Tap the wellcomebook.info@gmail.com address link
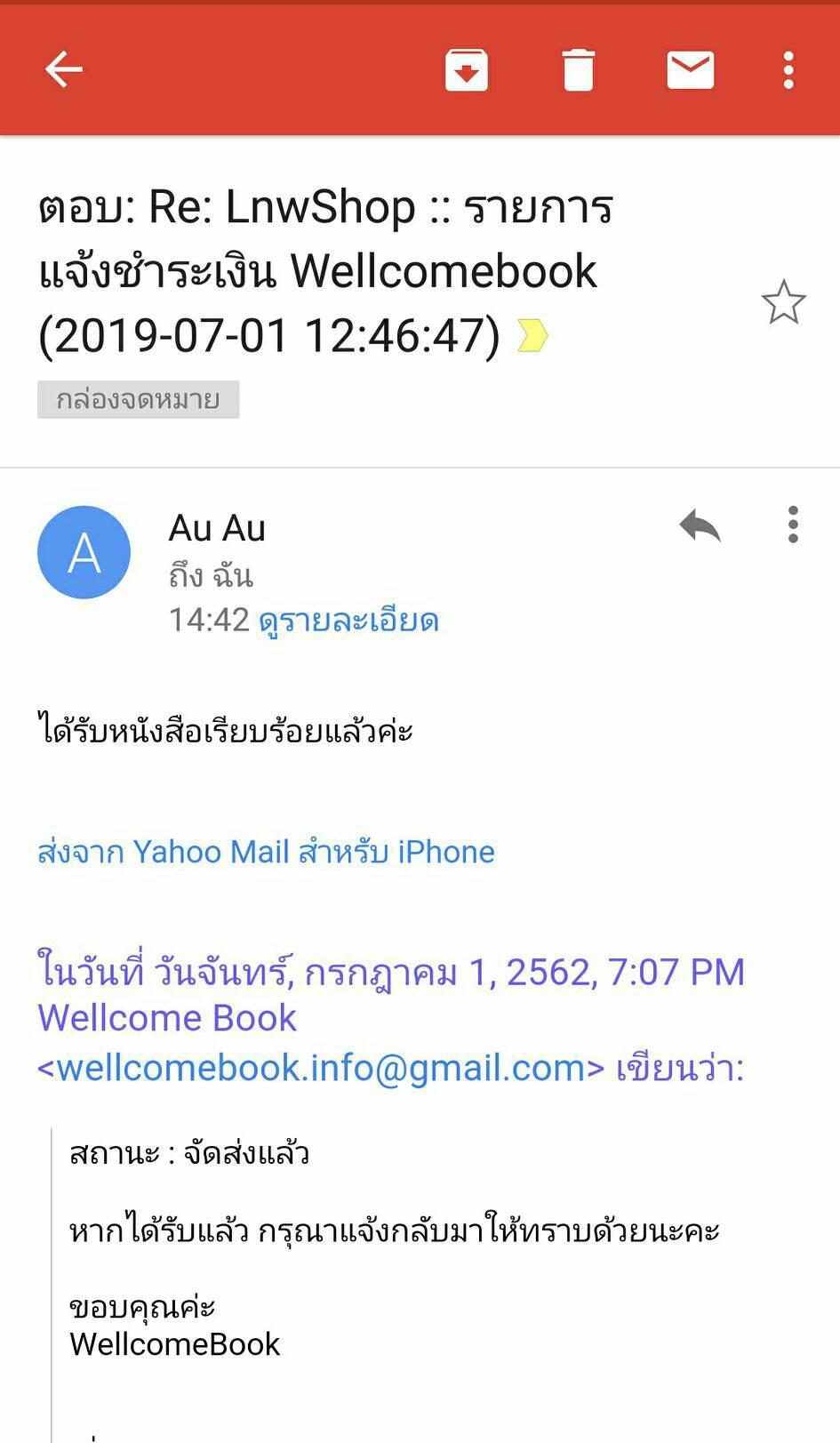The image size is (840, 1443). (x=321, y=1067)
